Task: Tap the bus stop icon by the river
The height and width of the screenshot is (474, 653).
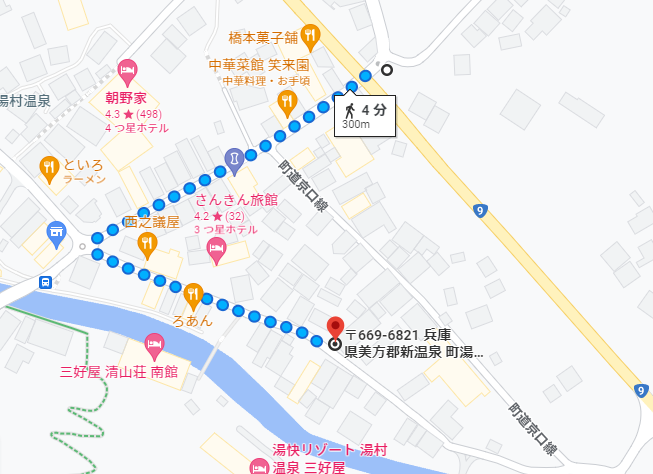Action: [x=46, y=282]
